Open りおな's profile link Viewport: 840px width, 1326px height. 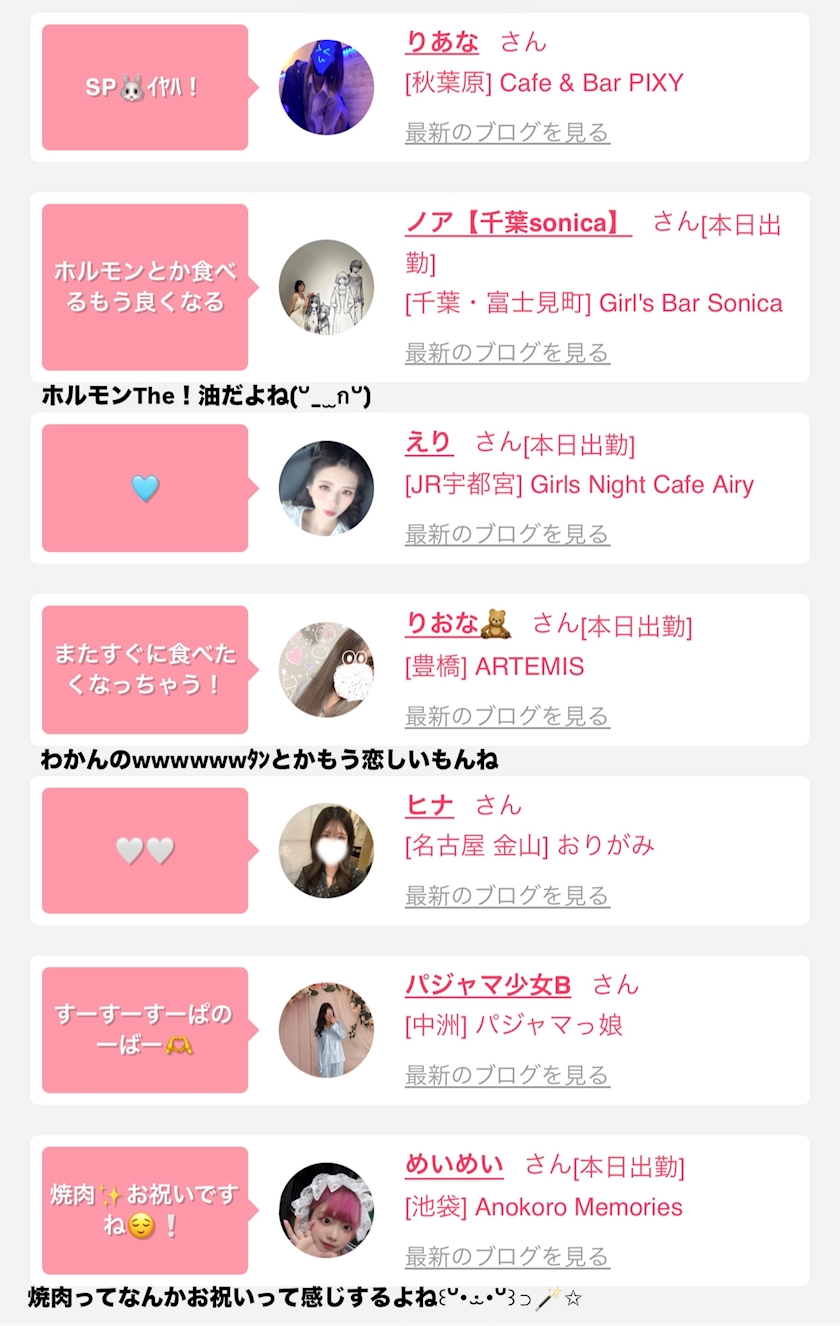coord(458,624)
